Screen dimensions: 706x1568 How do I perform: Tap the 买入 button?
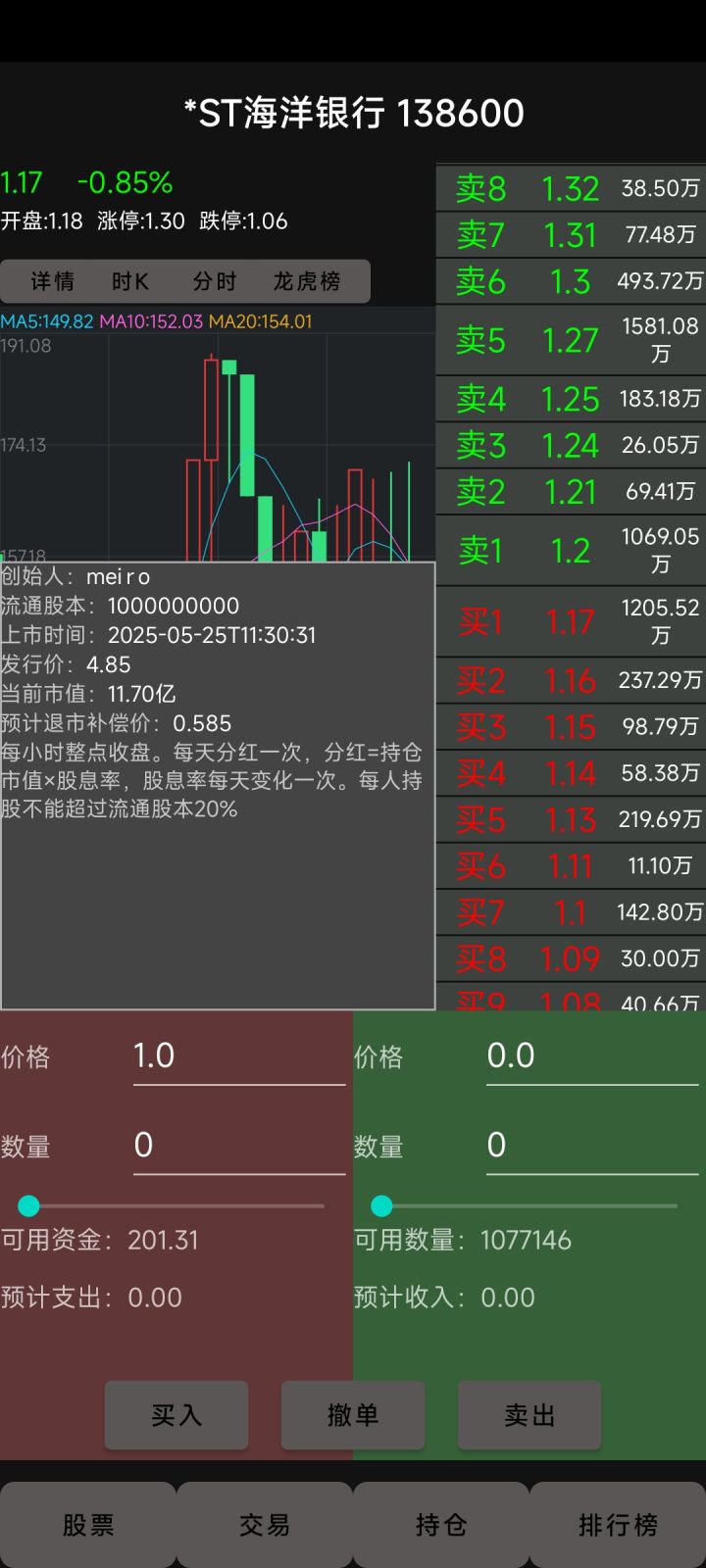176,1415
